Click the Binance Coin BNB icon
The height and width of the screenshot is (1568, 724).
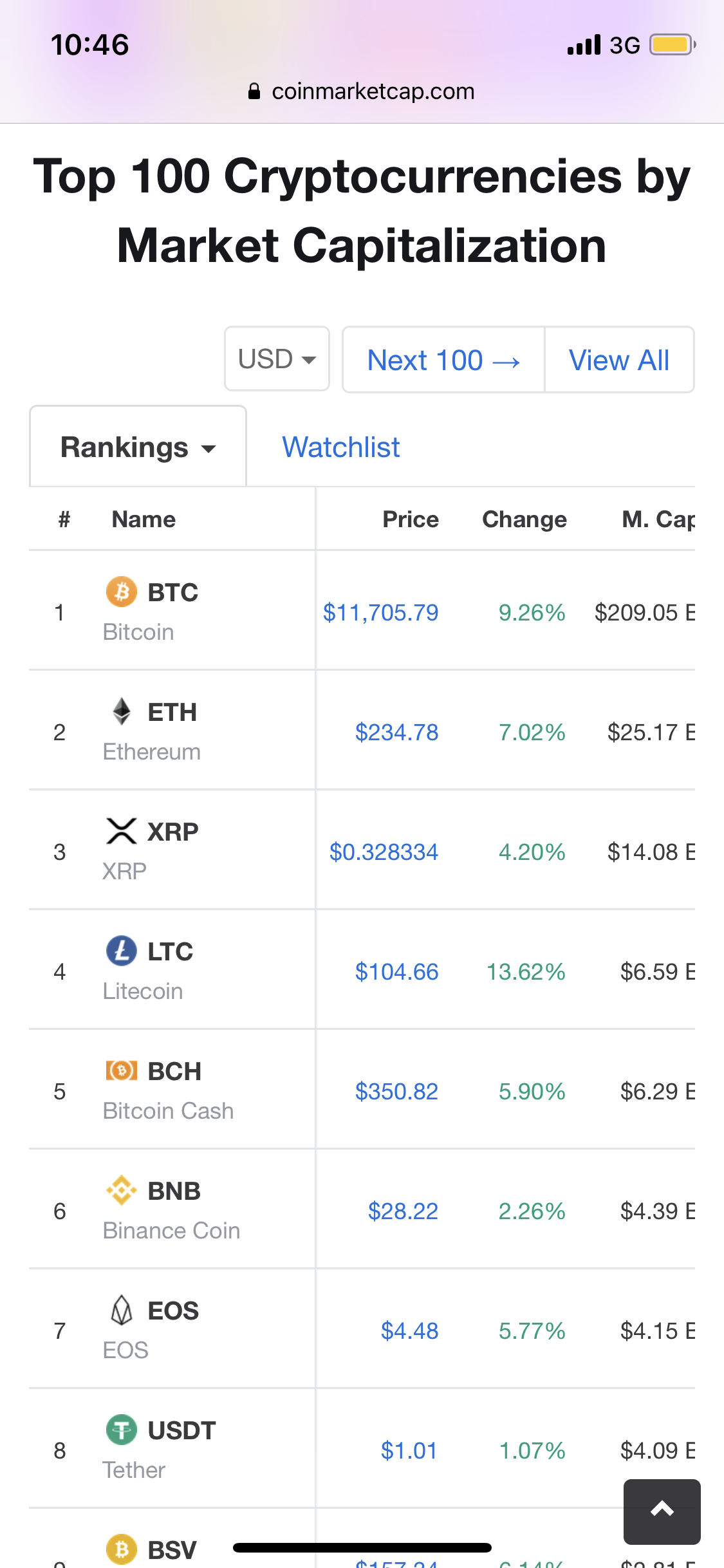pyautogui.click(x=122, y=1190)
